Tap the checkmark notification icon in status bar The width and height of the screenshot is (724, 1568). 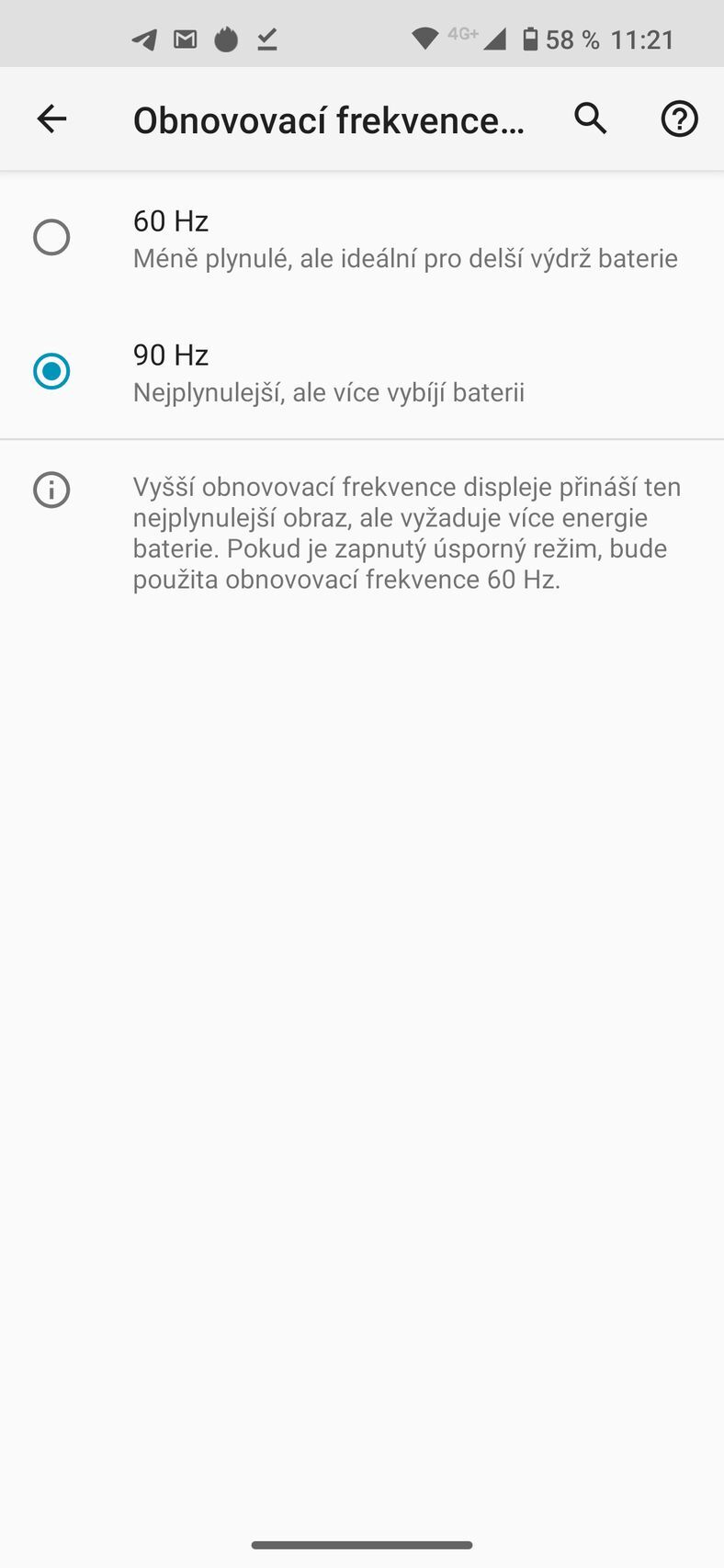(x=266, y=39)
